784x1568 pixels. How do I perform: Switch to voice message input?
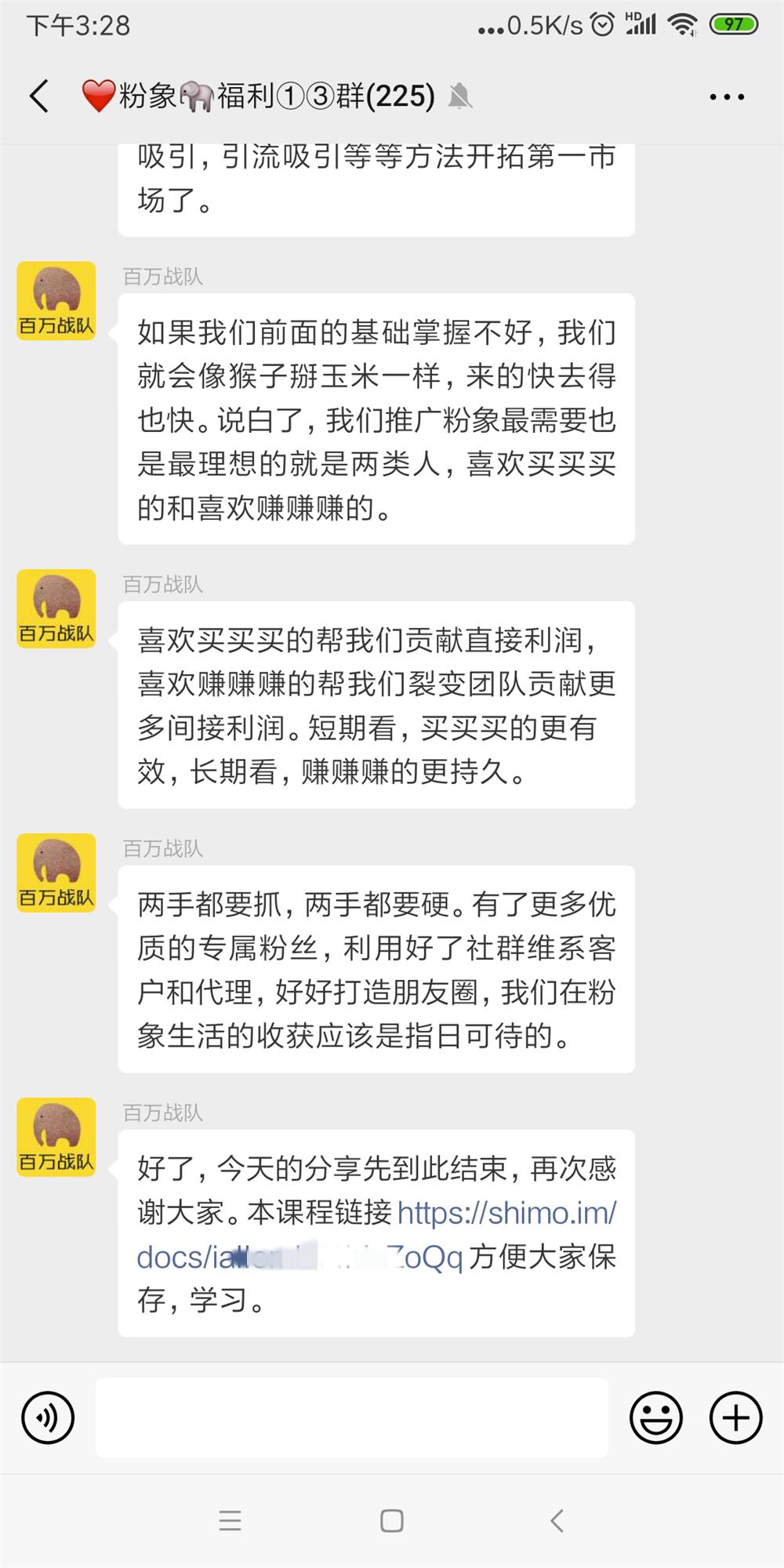point(48,1417)
